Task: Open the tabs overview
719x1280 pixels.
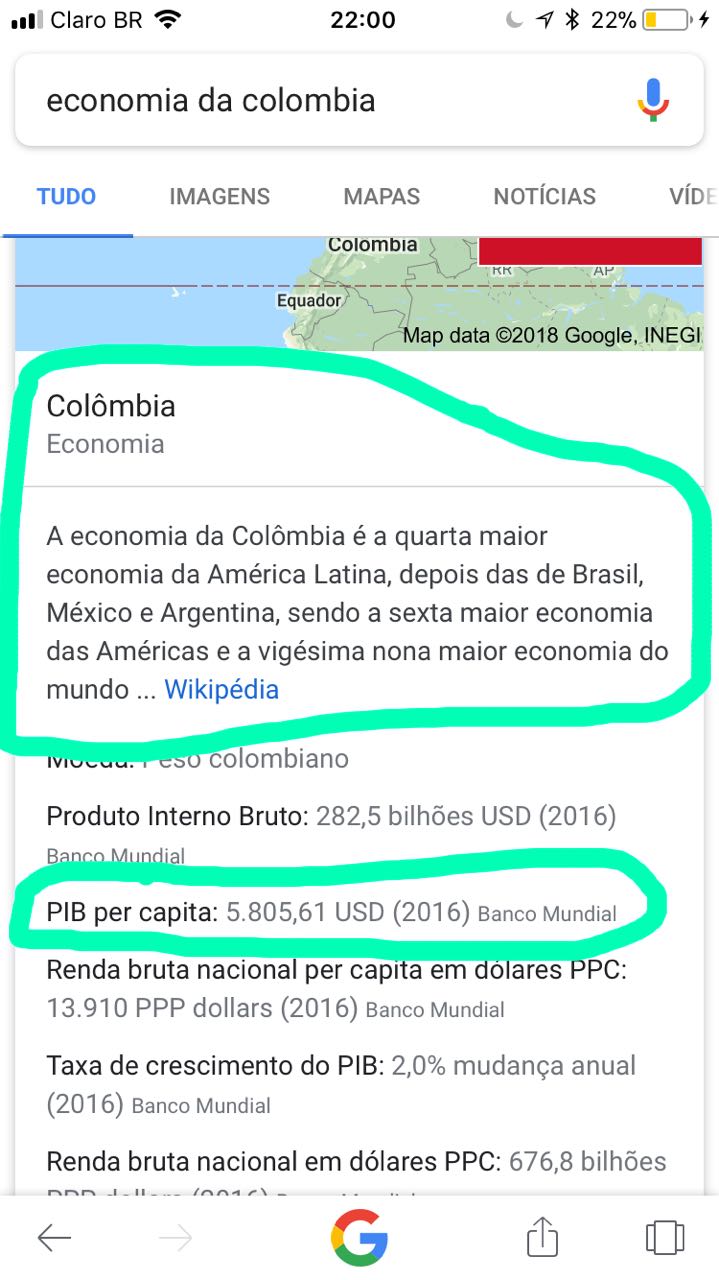Action: click(665, 1238)
